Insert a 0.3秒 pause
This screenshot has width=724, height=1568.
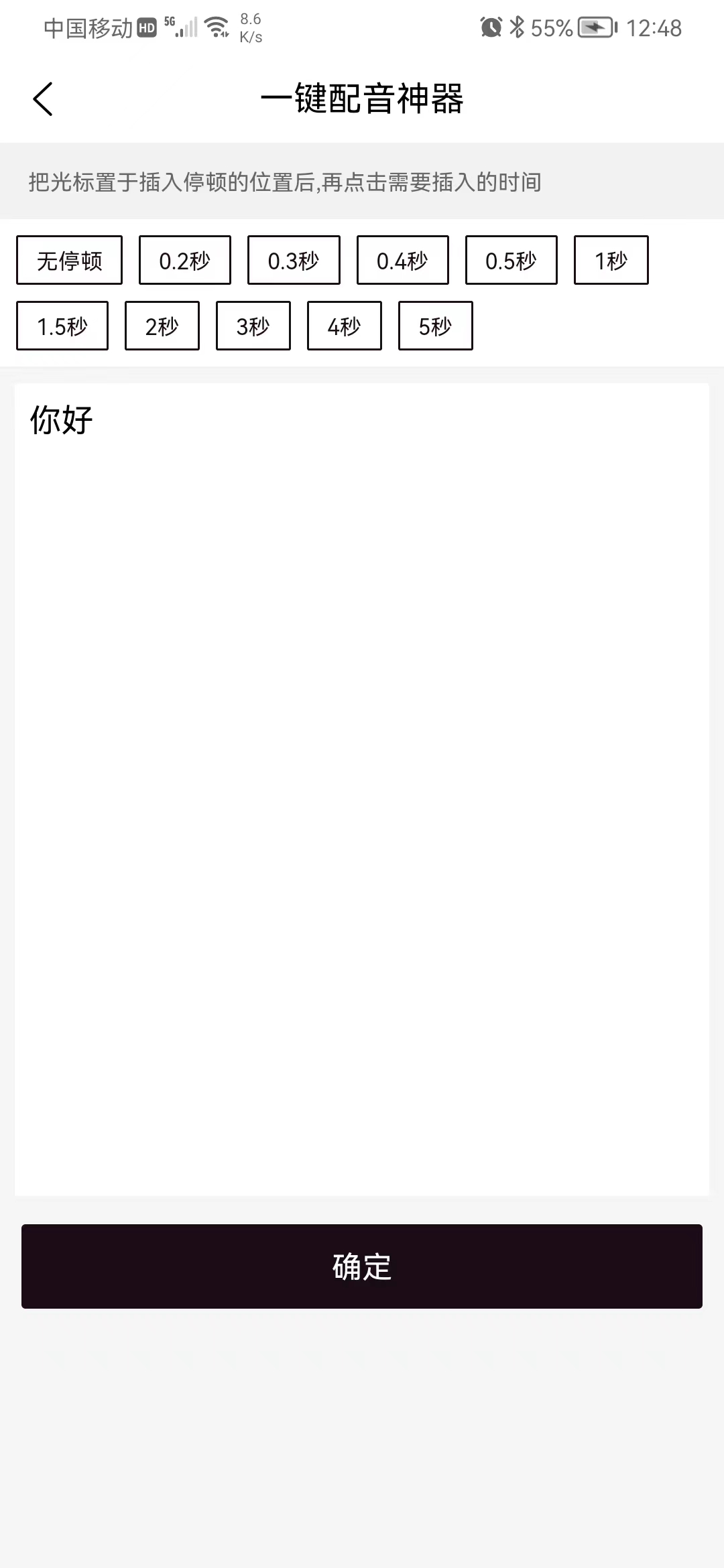tap(294, 260)
